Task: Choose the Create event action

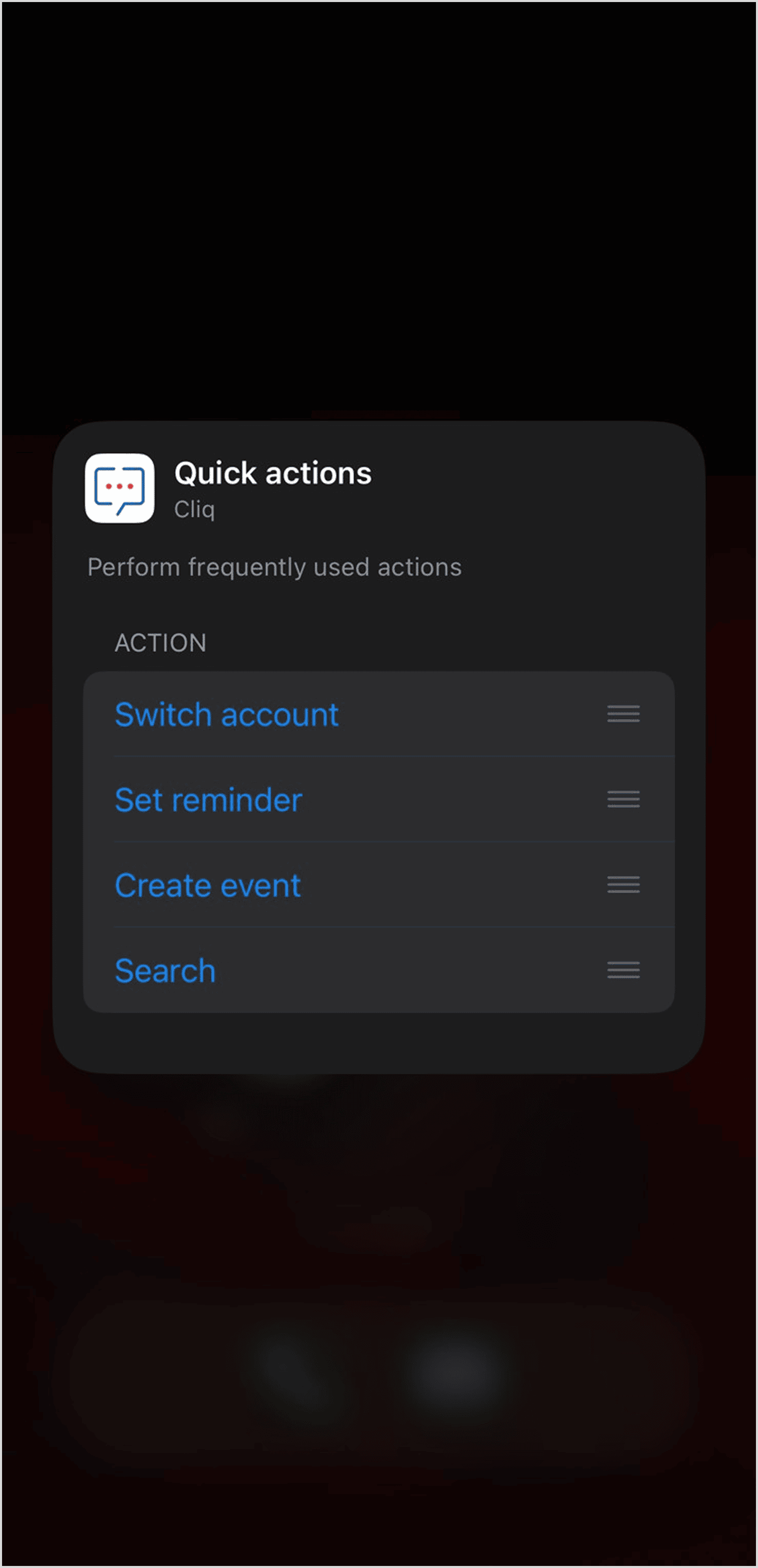Action: (207, 885)
